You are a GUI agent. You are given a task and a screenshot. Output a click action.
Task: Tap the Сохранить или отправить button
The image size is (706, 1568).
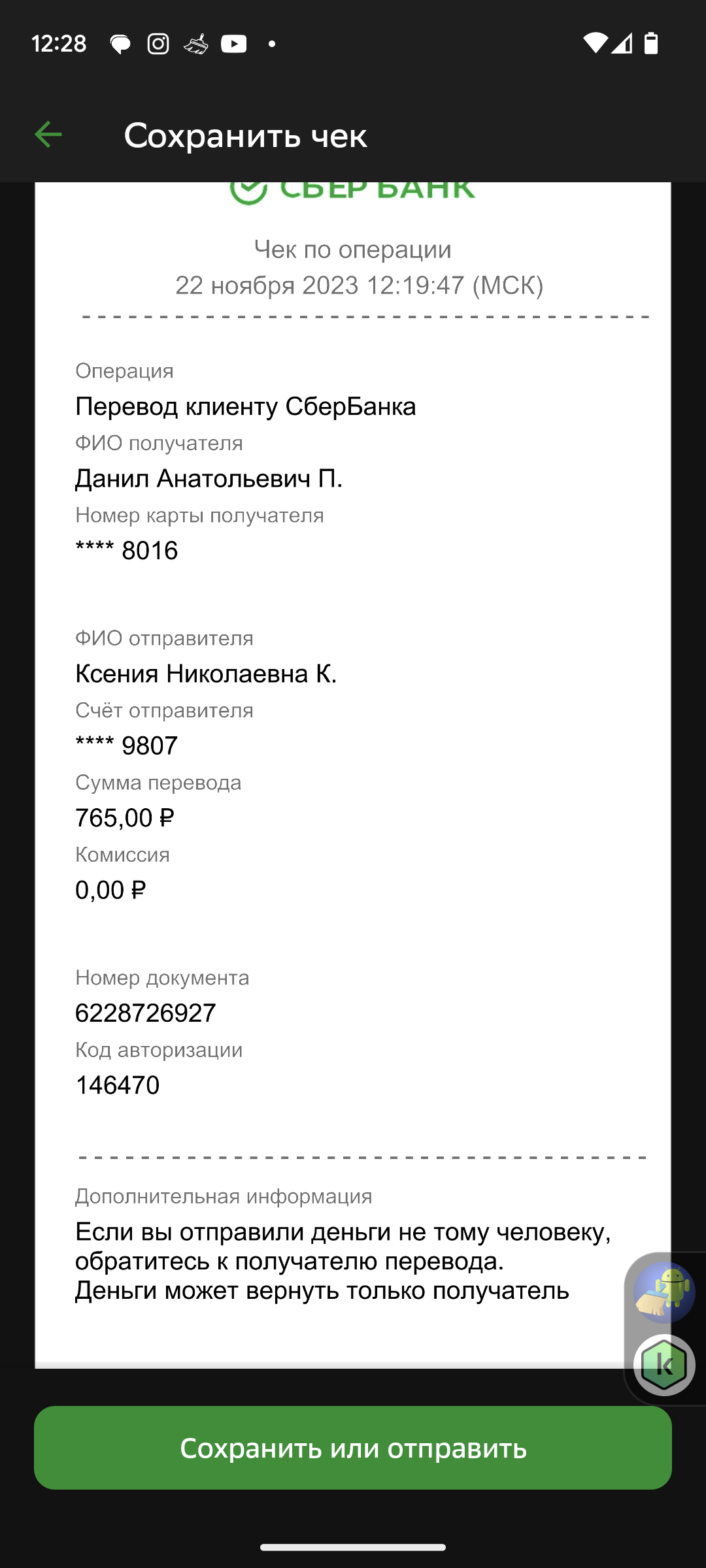(353, 1448)
